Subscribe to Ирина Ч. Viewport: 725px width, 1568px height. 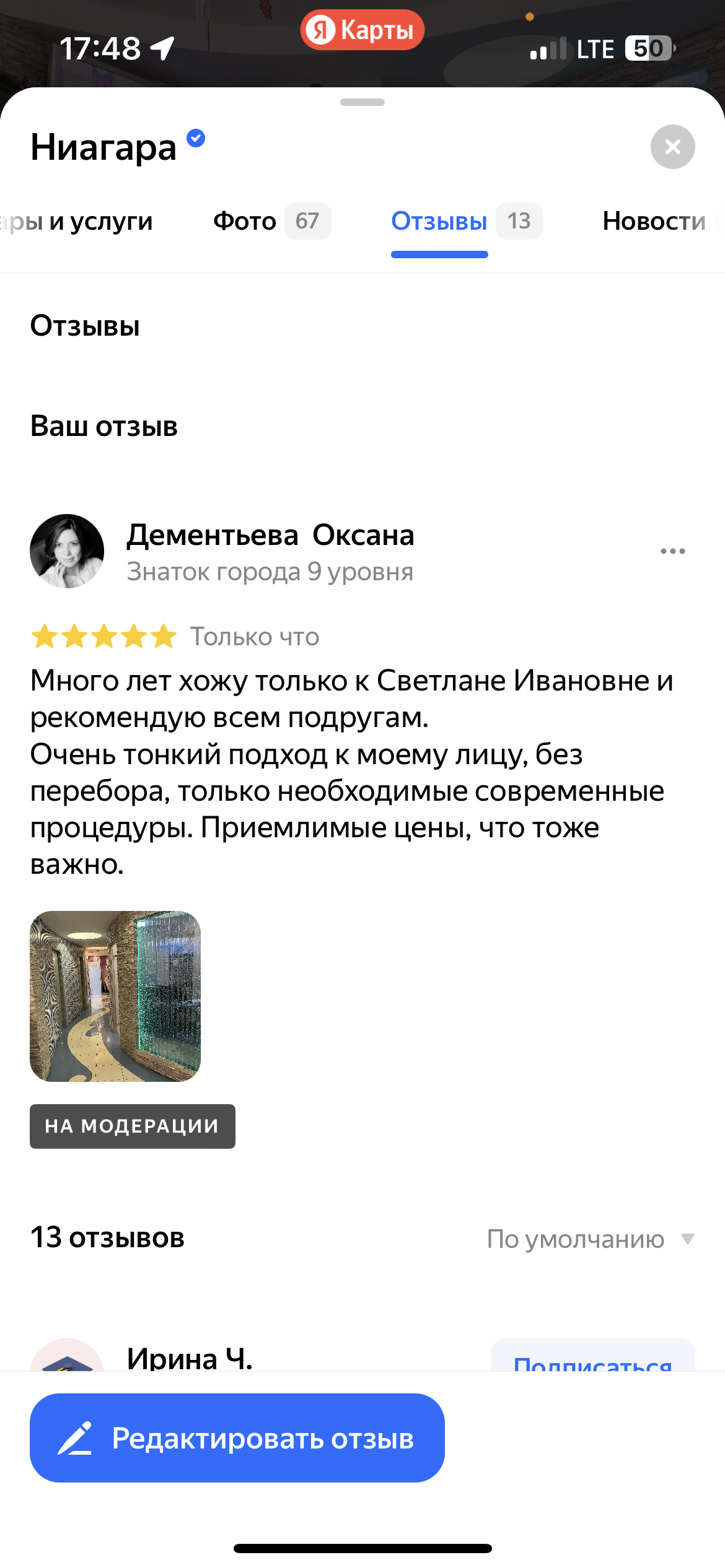tap(593, 1357)
